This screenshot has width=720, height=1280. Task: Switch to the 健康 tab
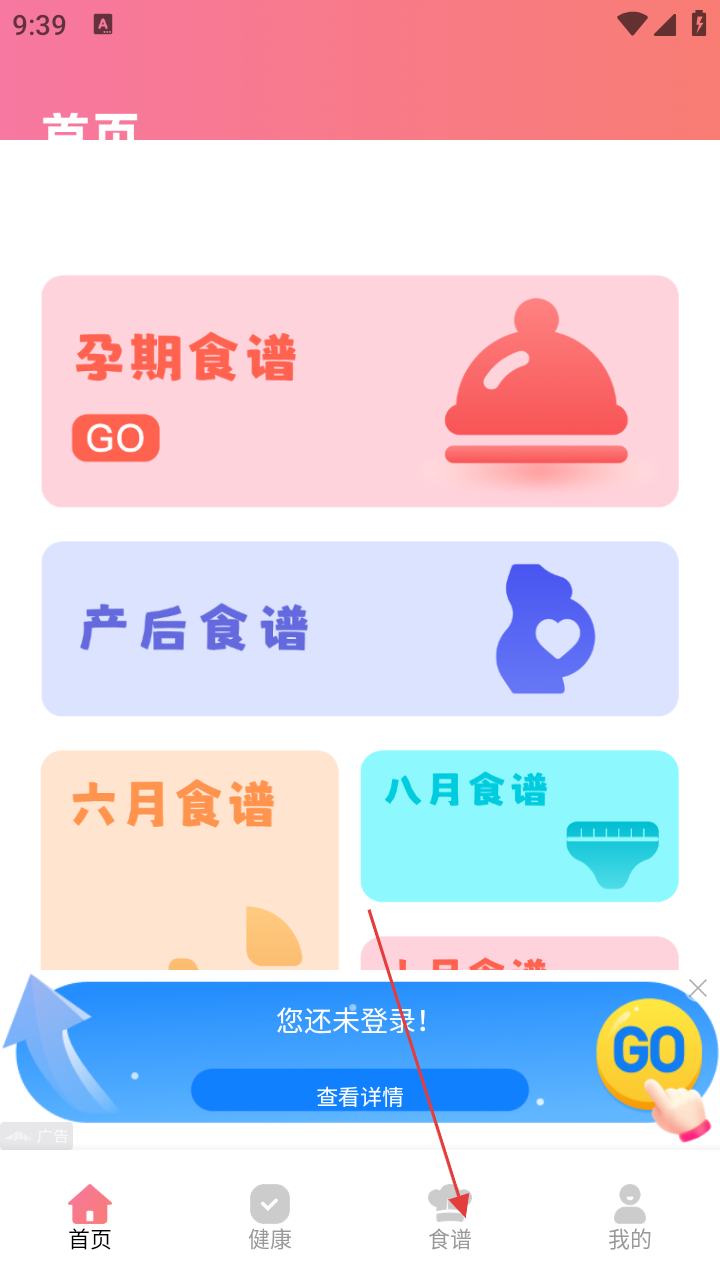coord(270,1217)
